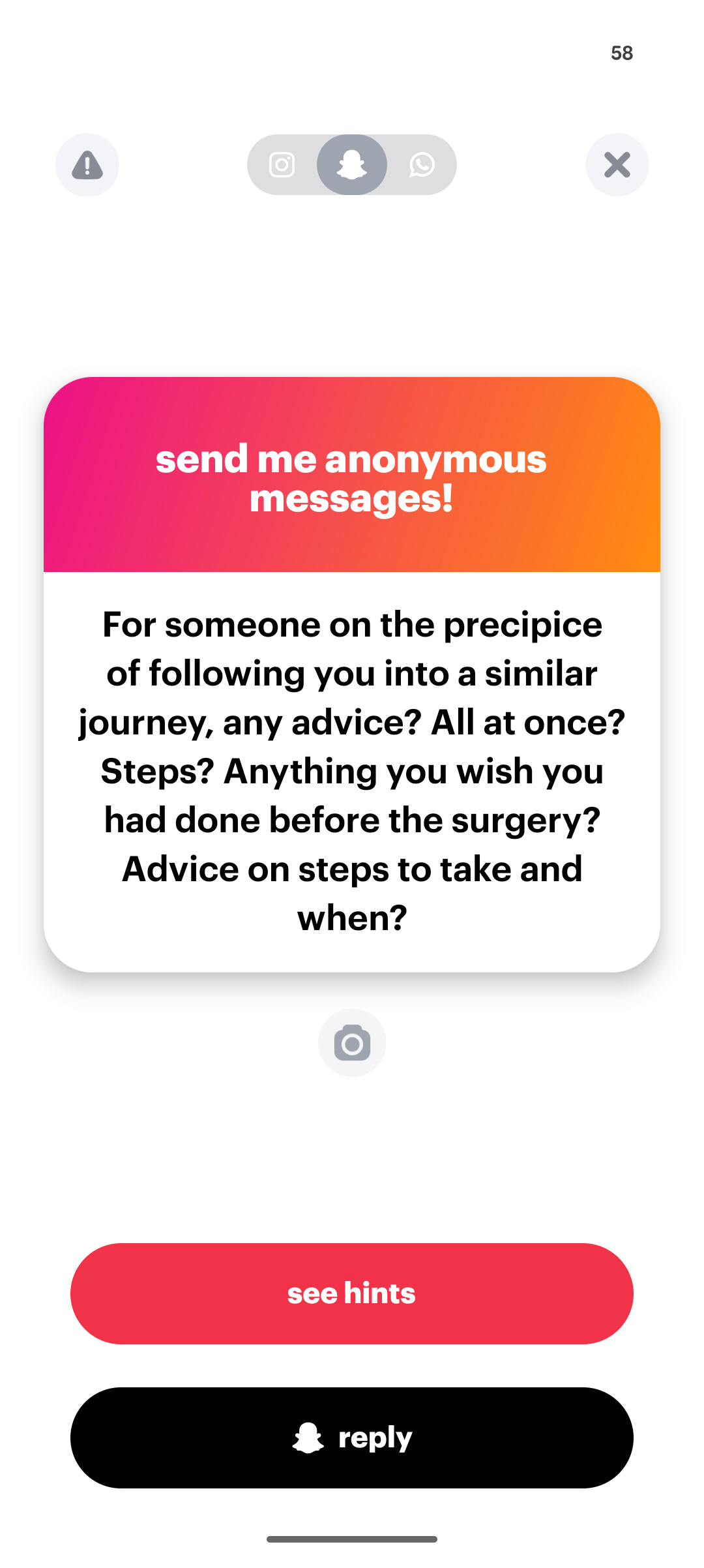Select the Snapchat share option
Viewport: 704px width, 1568px height.
click(x=352, y=165)
